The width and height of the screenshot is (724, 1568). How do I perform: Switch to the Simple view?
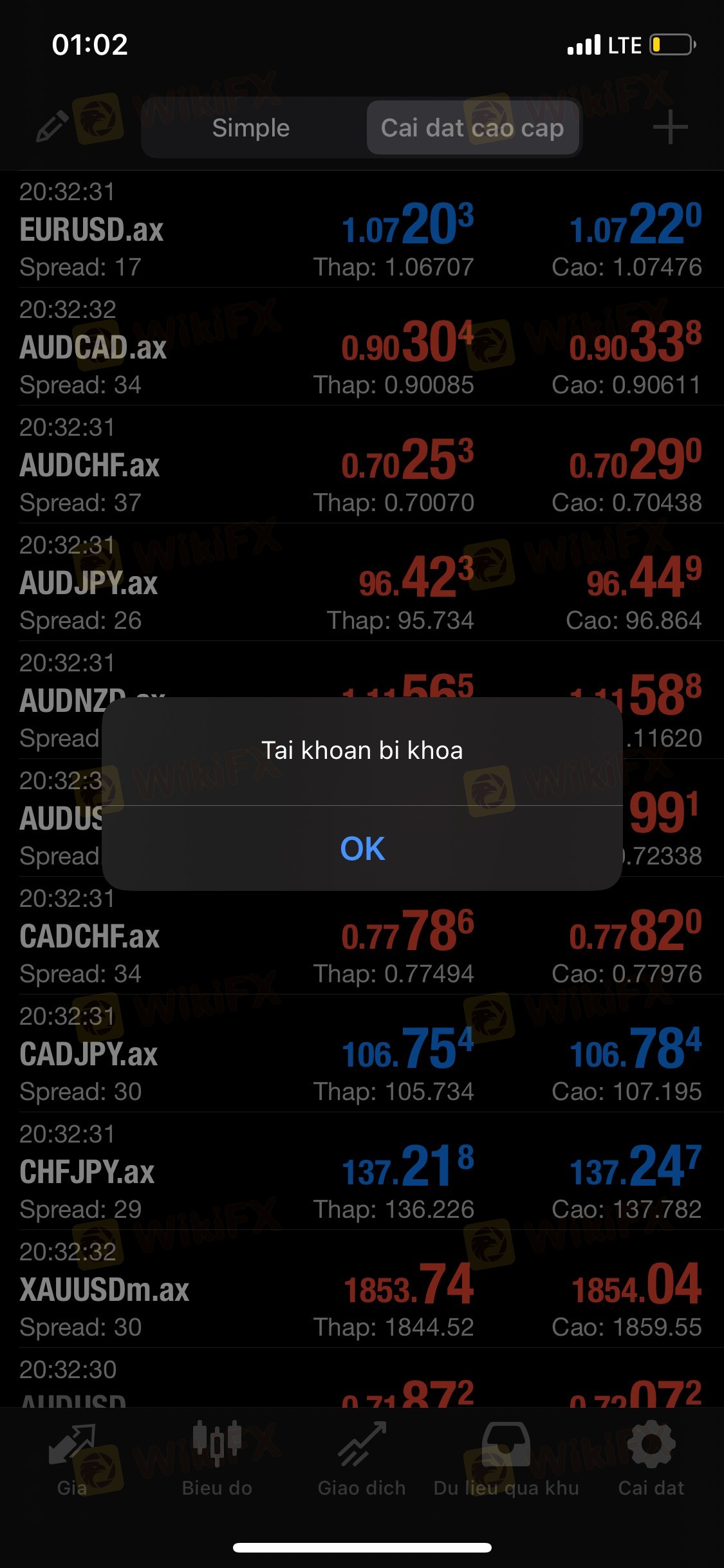tap(252, 127)
